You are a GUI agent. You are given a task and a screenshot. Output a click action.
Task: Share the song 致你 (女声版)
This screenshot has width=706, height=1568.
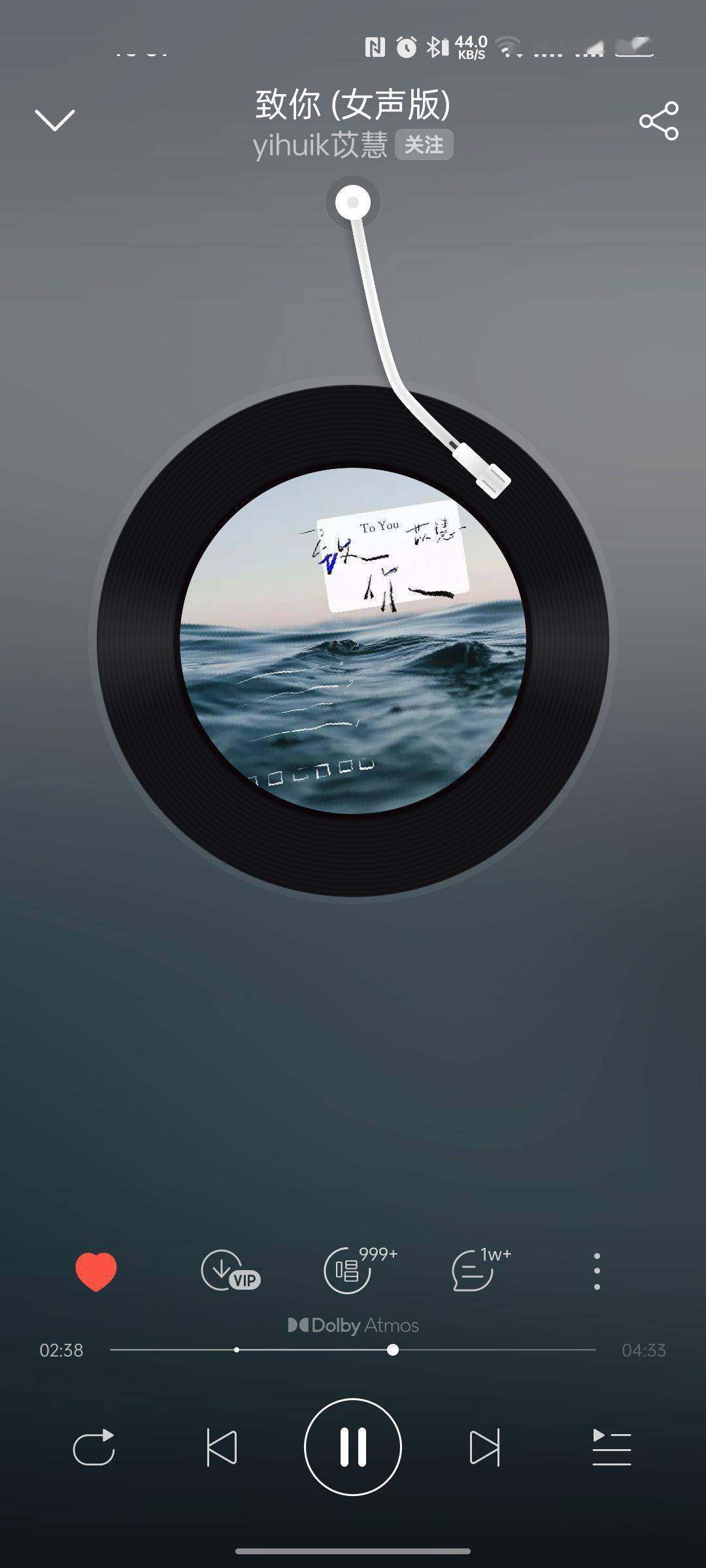click(659, 120)
